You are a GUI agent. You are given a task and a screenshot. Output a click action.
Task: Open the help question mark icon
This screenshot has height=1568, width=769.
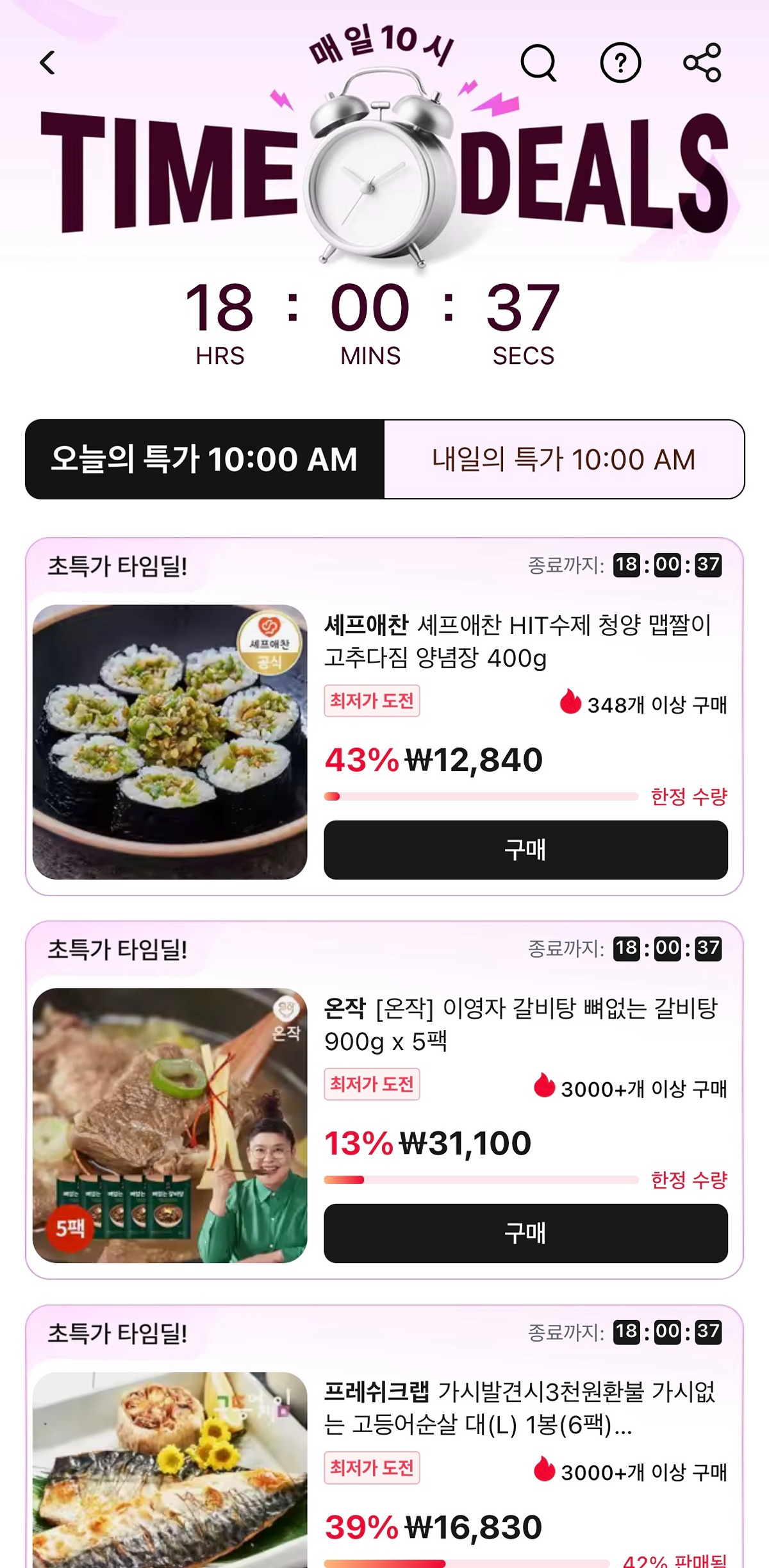[x=620, y=62]
